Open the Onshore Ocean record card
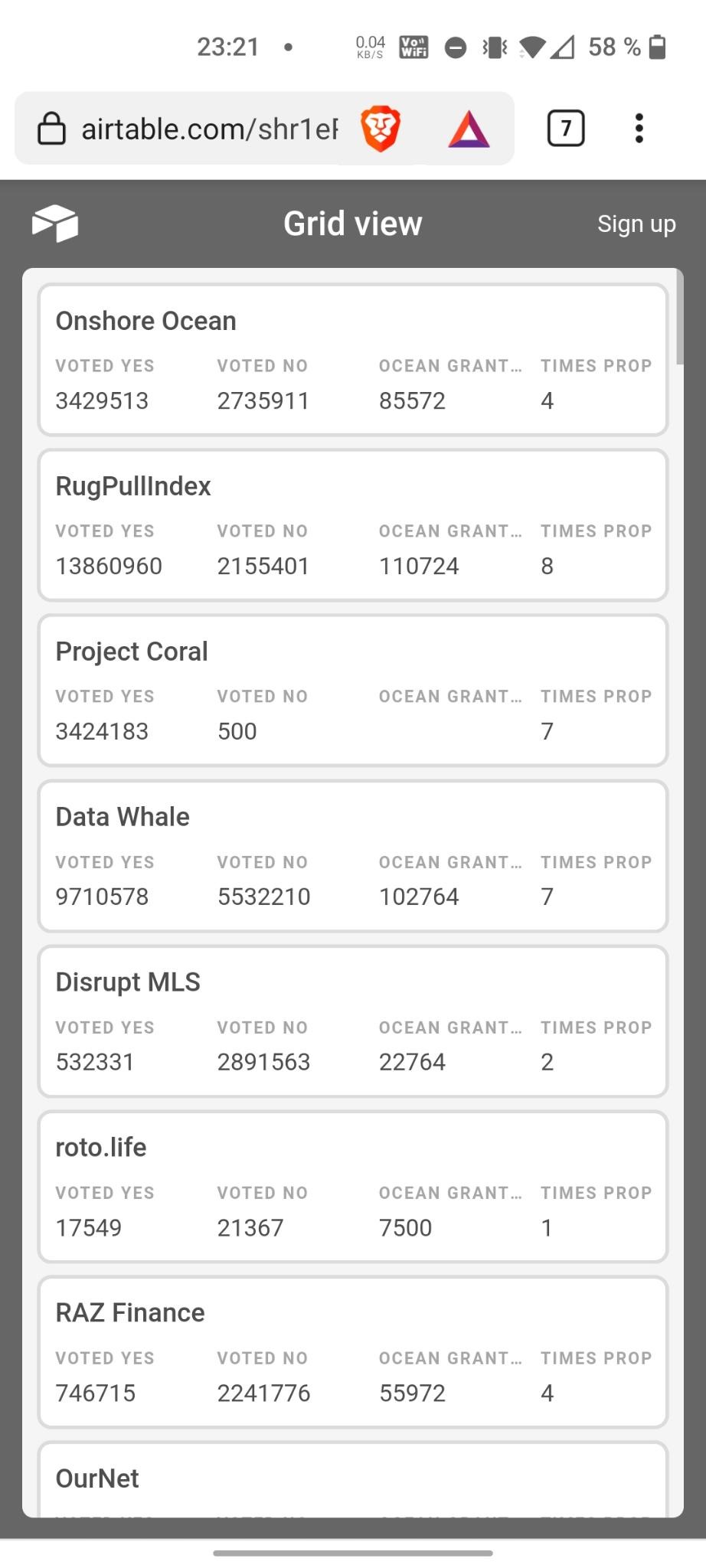The image size is (706, 1568). [x=352, y=360]
